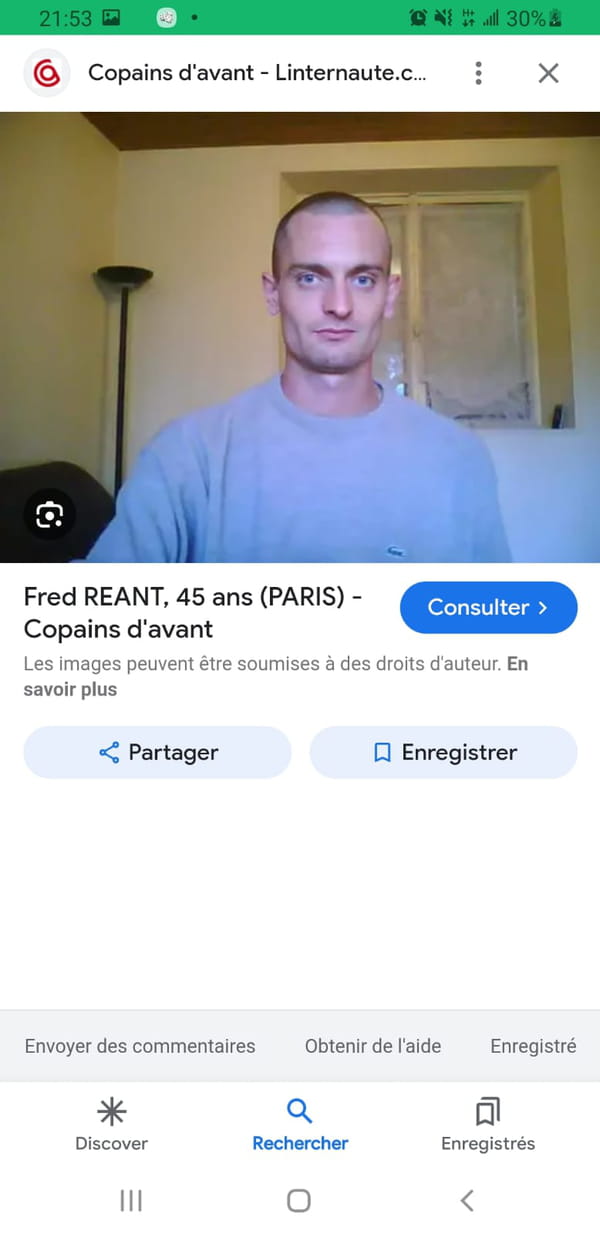Viewport: 600px width, 1234px height.
Task: Search this image with Lens
Action: pyautogui.click(x=49, y=515)
